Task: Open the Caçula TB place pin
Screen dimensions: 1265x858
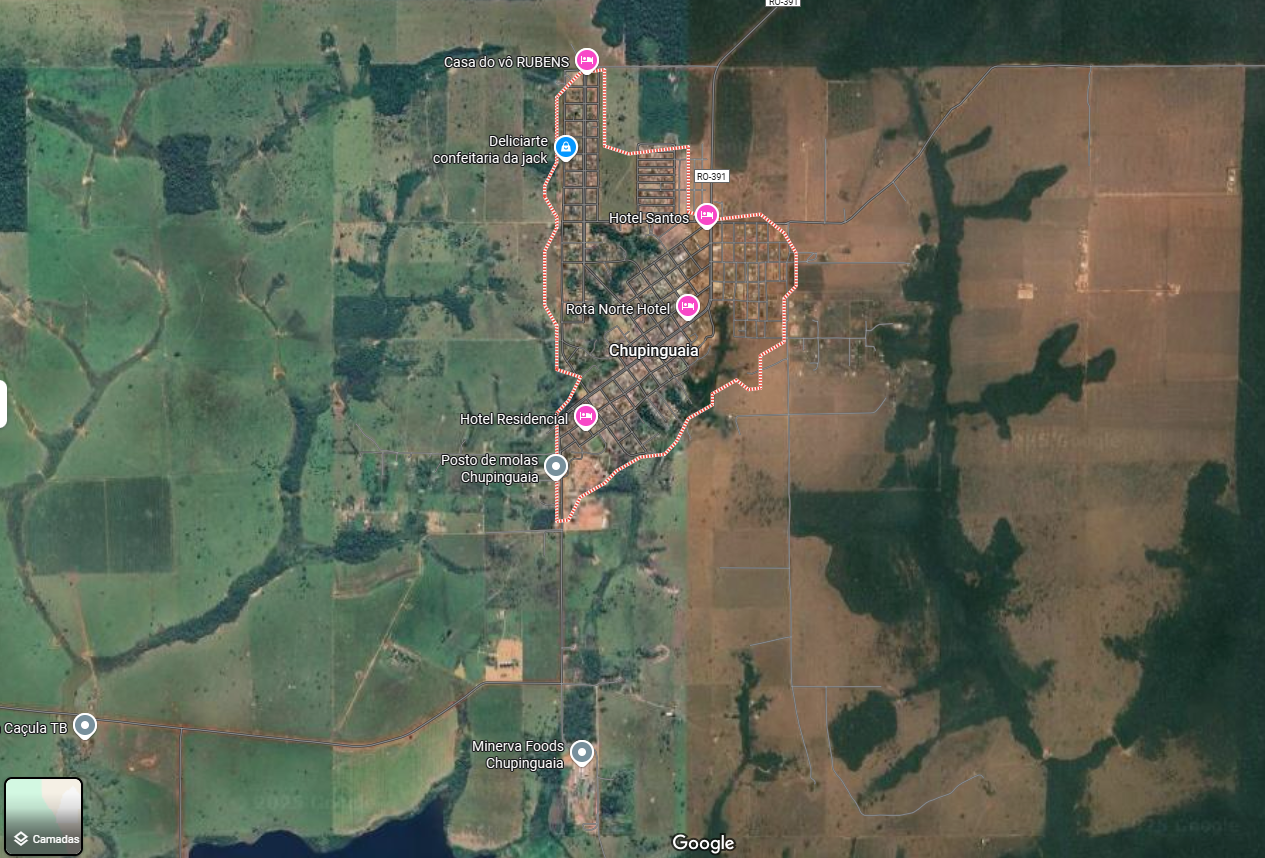Action: [x=85, y=725]
